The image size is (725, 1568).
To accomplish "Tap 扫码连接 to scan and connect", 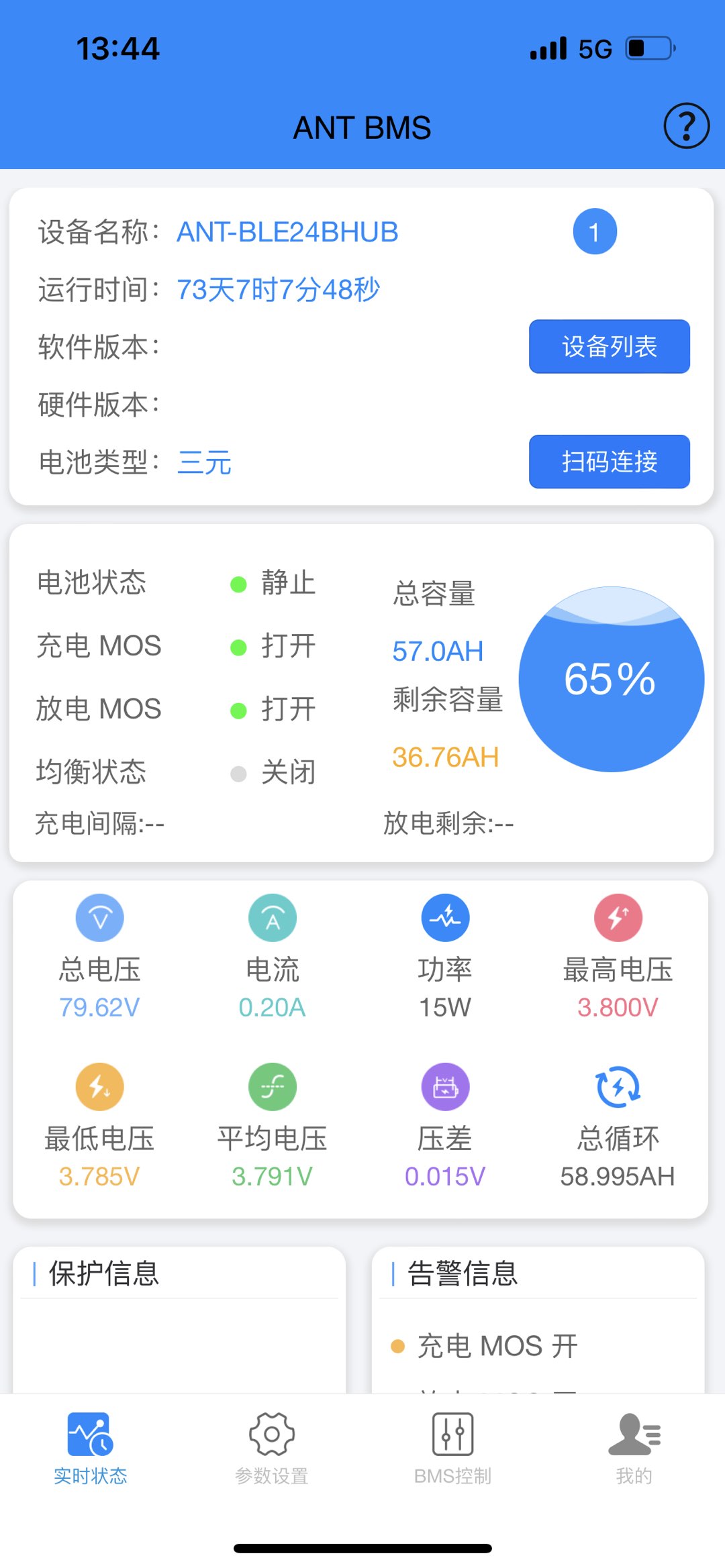I will [608, 462].
